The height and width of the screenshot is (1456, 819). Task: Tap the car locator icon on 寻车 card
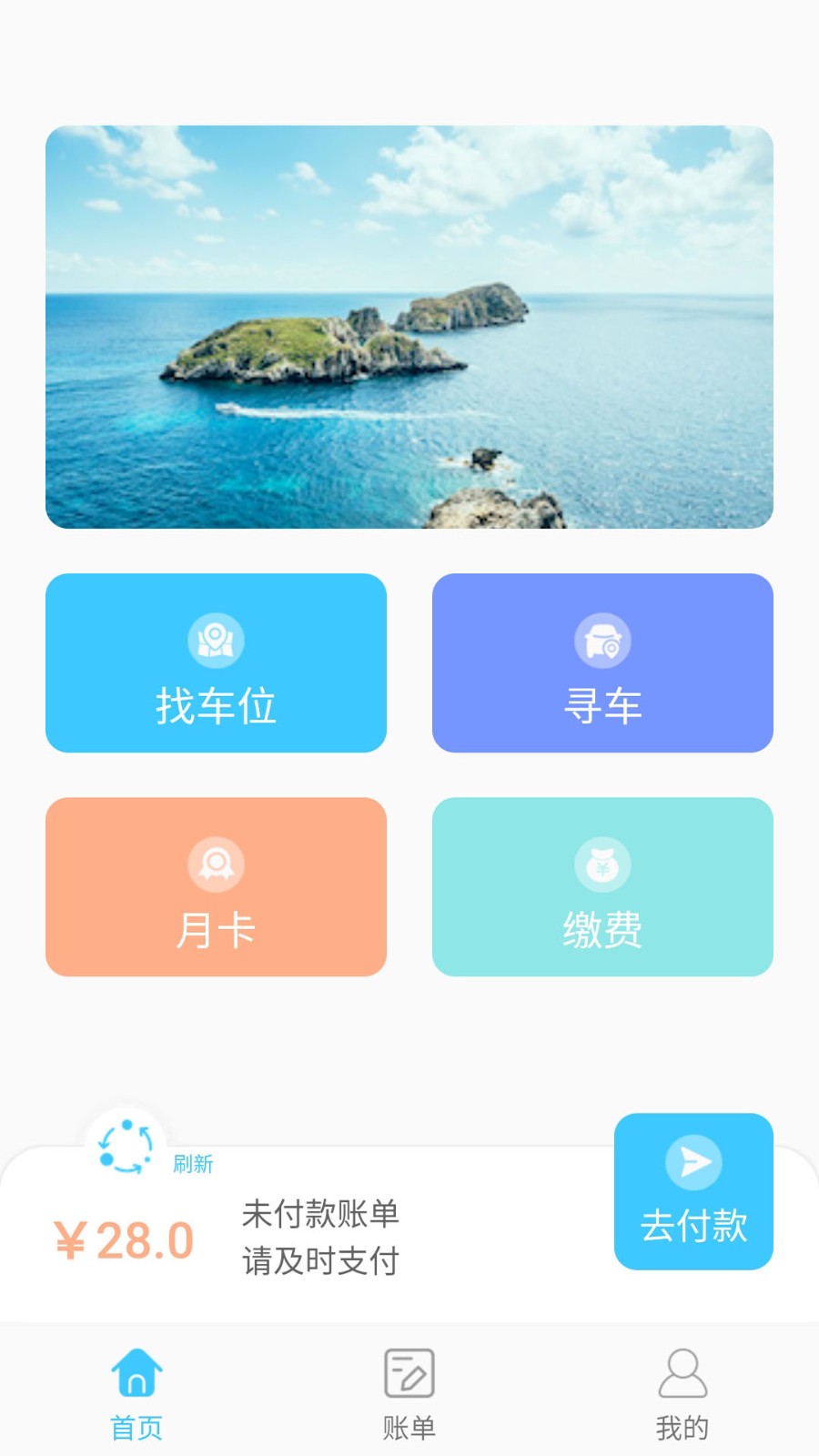(602, 640)
